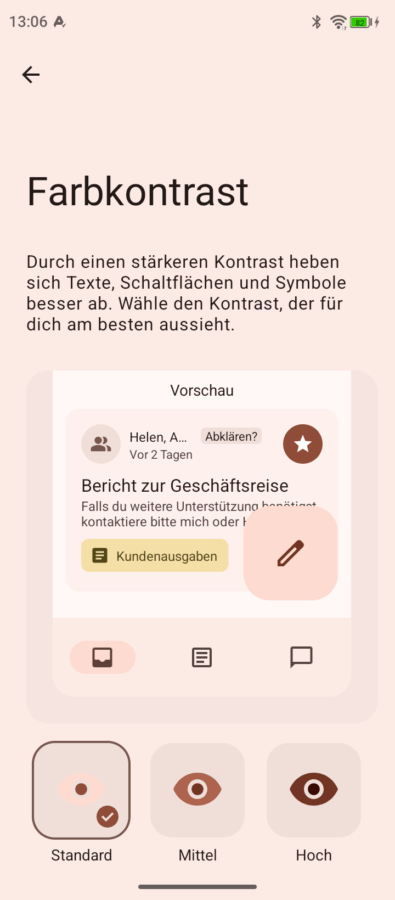The image size is (395, 900).
Task: Go back using the arrow icon
Action: tap(30, 75)
